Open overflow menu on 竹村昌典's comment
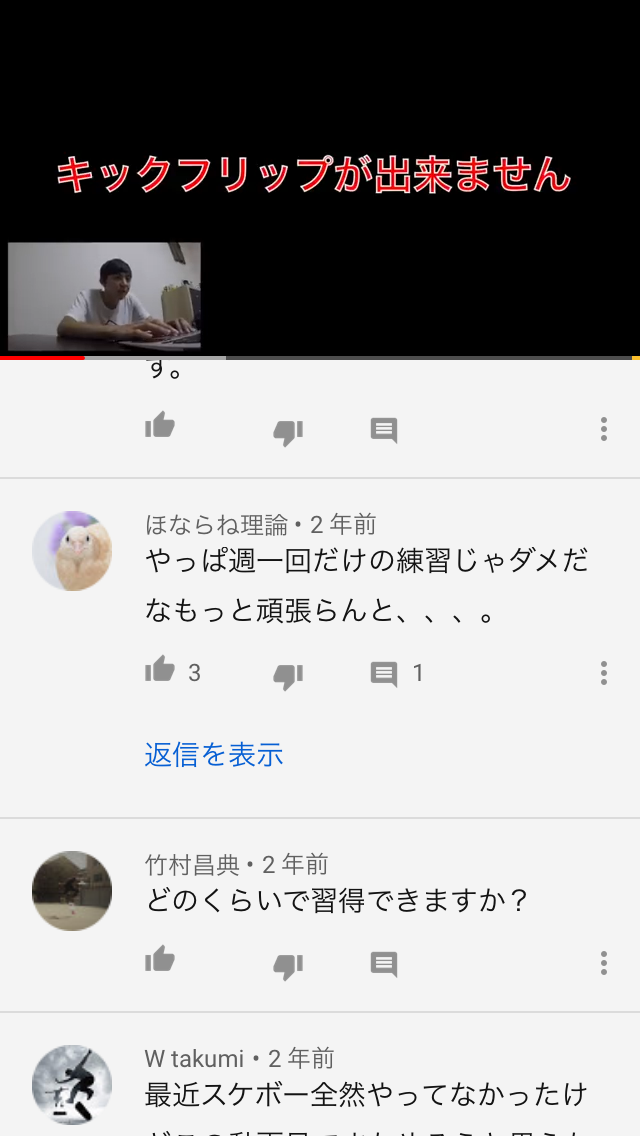 [x=603, y=963]
